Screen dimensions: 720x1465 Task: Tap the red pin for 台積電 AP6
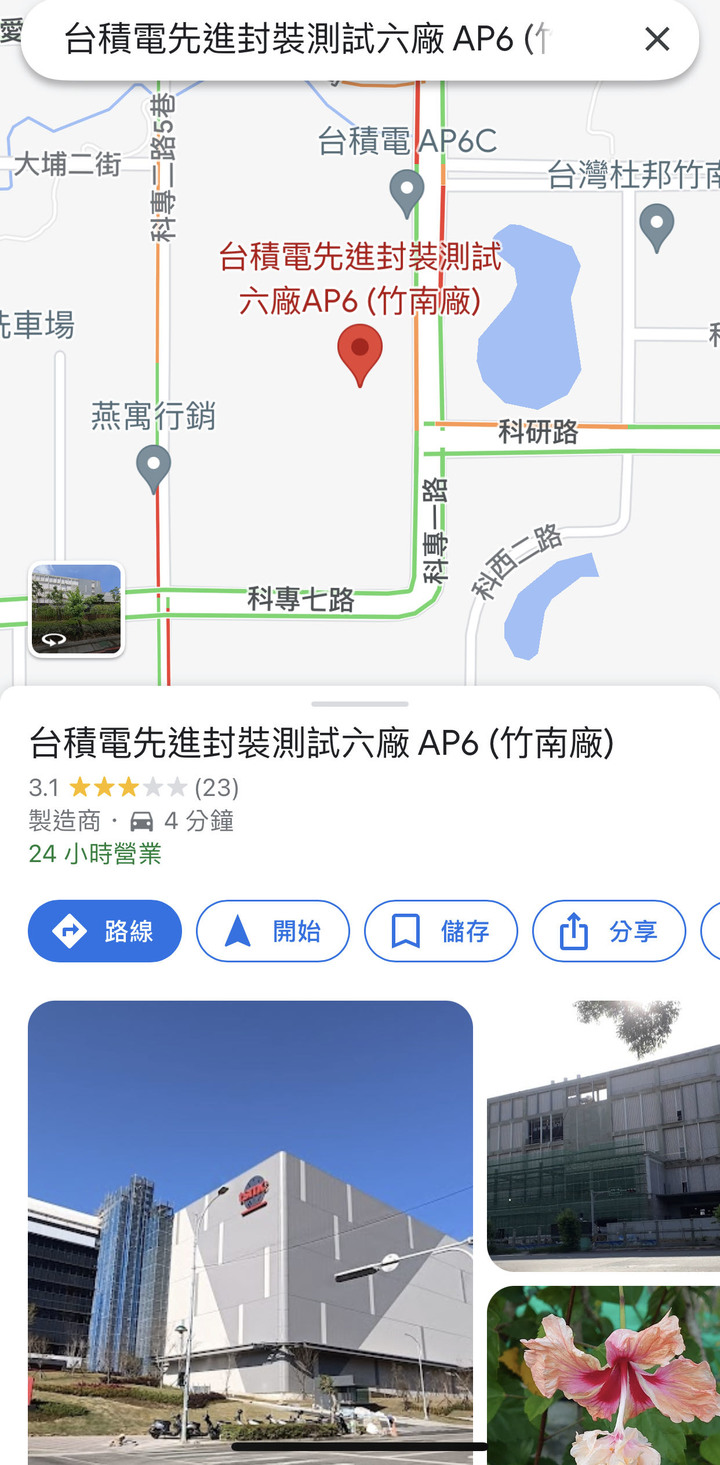pyautogui.click(x=360, y=355)
